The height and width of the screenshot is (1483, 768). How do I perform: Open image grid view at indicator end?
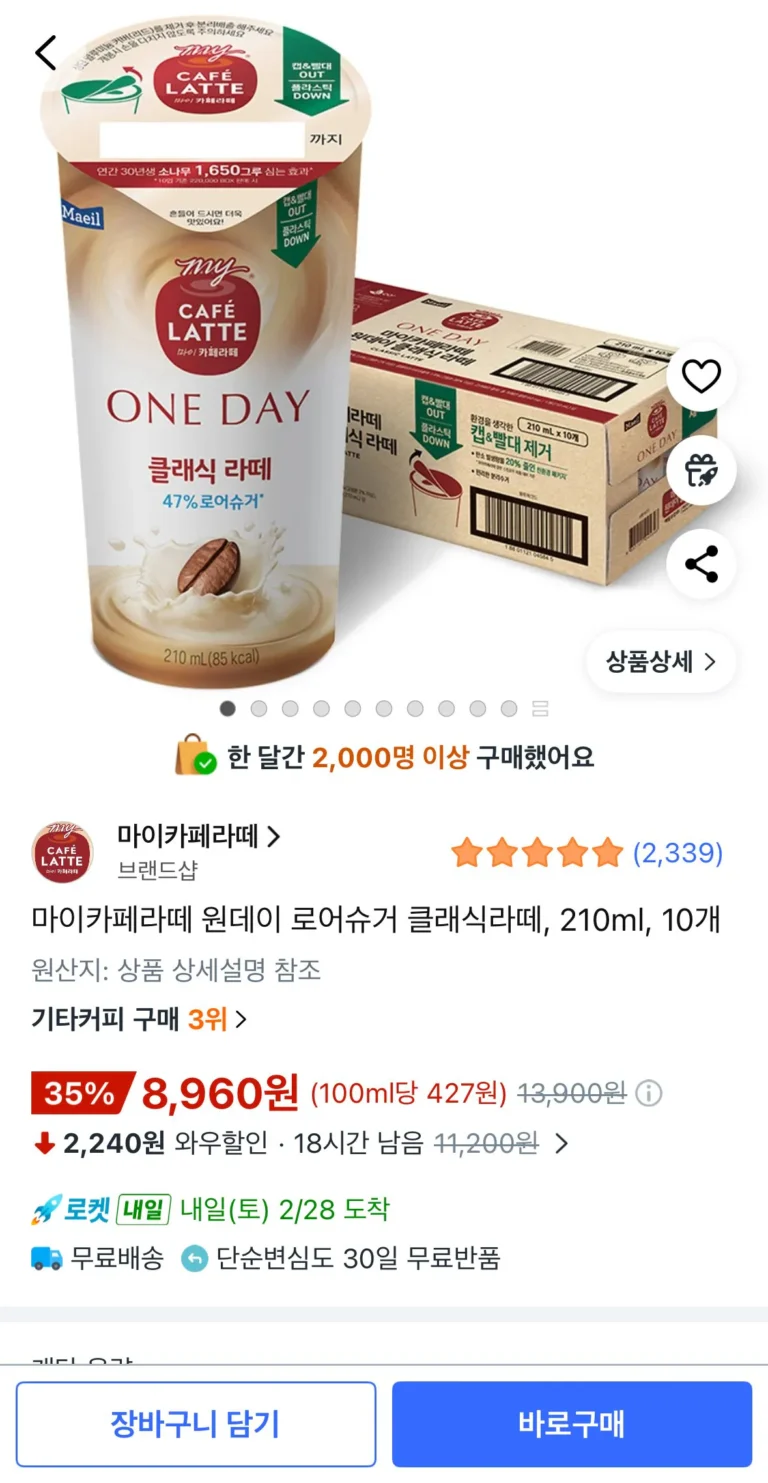point(540,709)
